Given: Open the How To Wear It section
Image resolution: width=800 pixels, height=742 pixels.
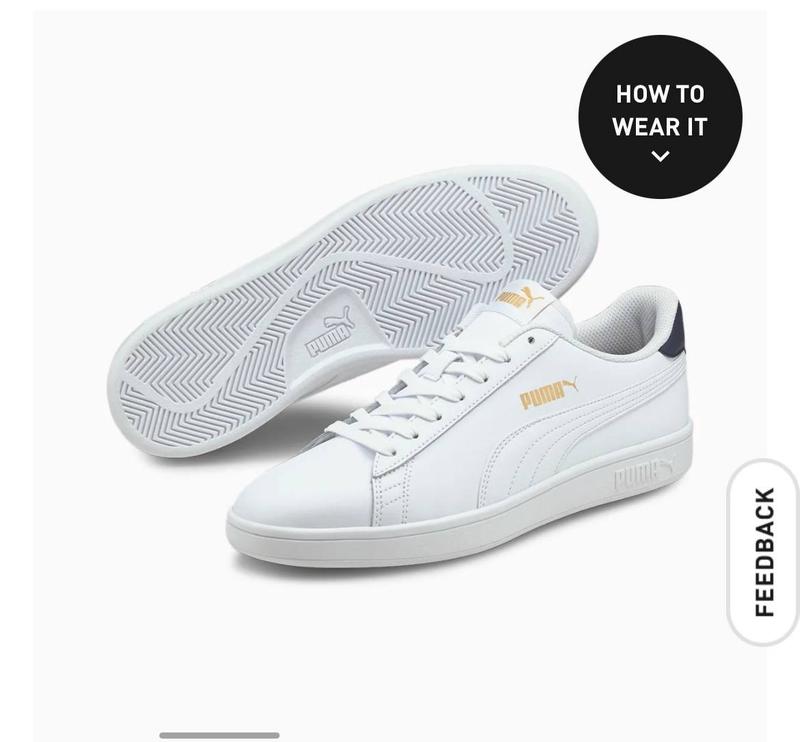Looking at the screenshot, I should 660,121.
